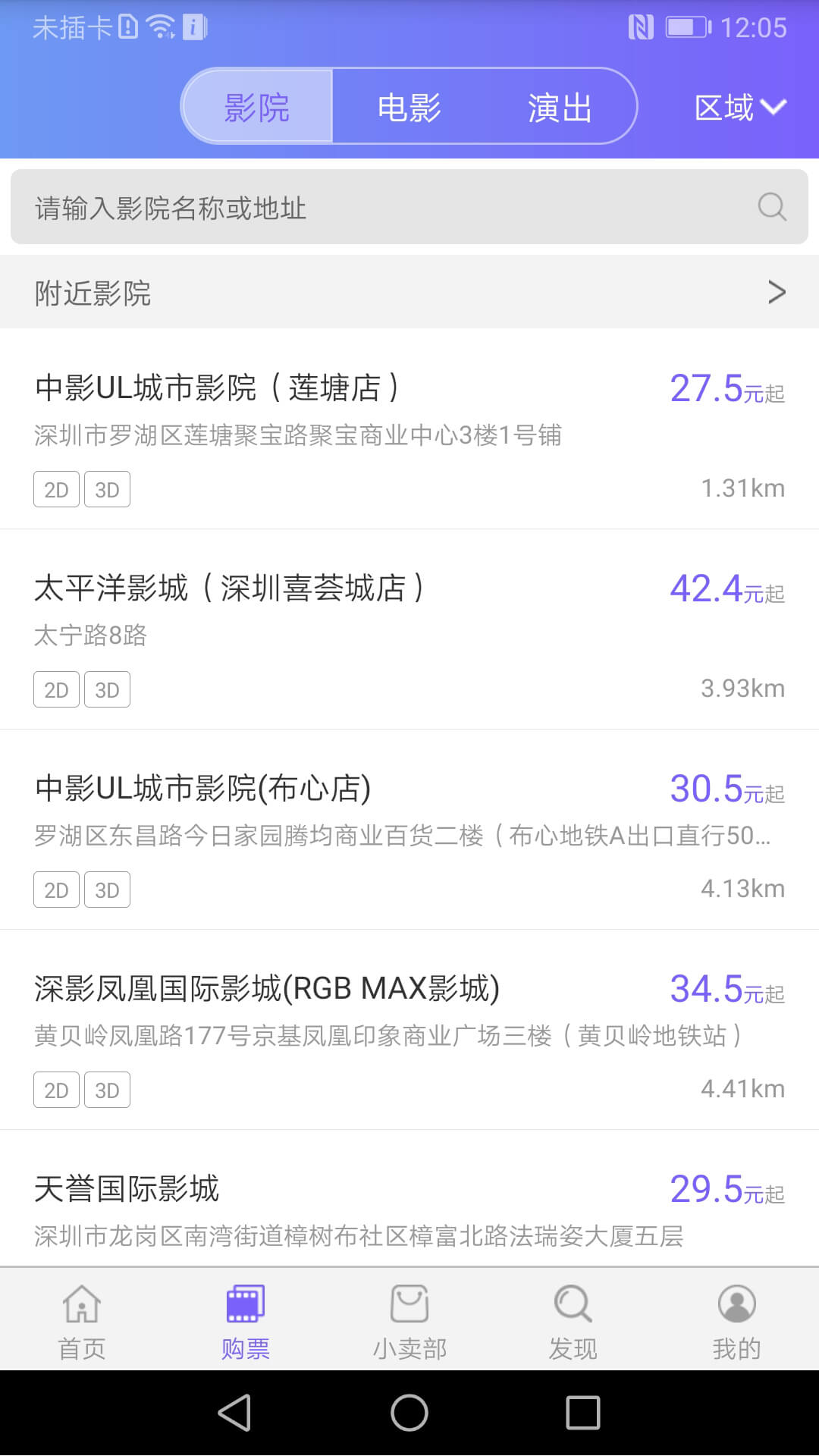
Task: Open 太平洋影城（深圳喜荟城店）
Action: pyautogui.click(x=409, y=629)
